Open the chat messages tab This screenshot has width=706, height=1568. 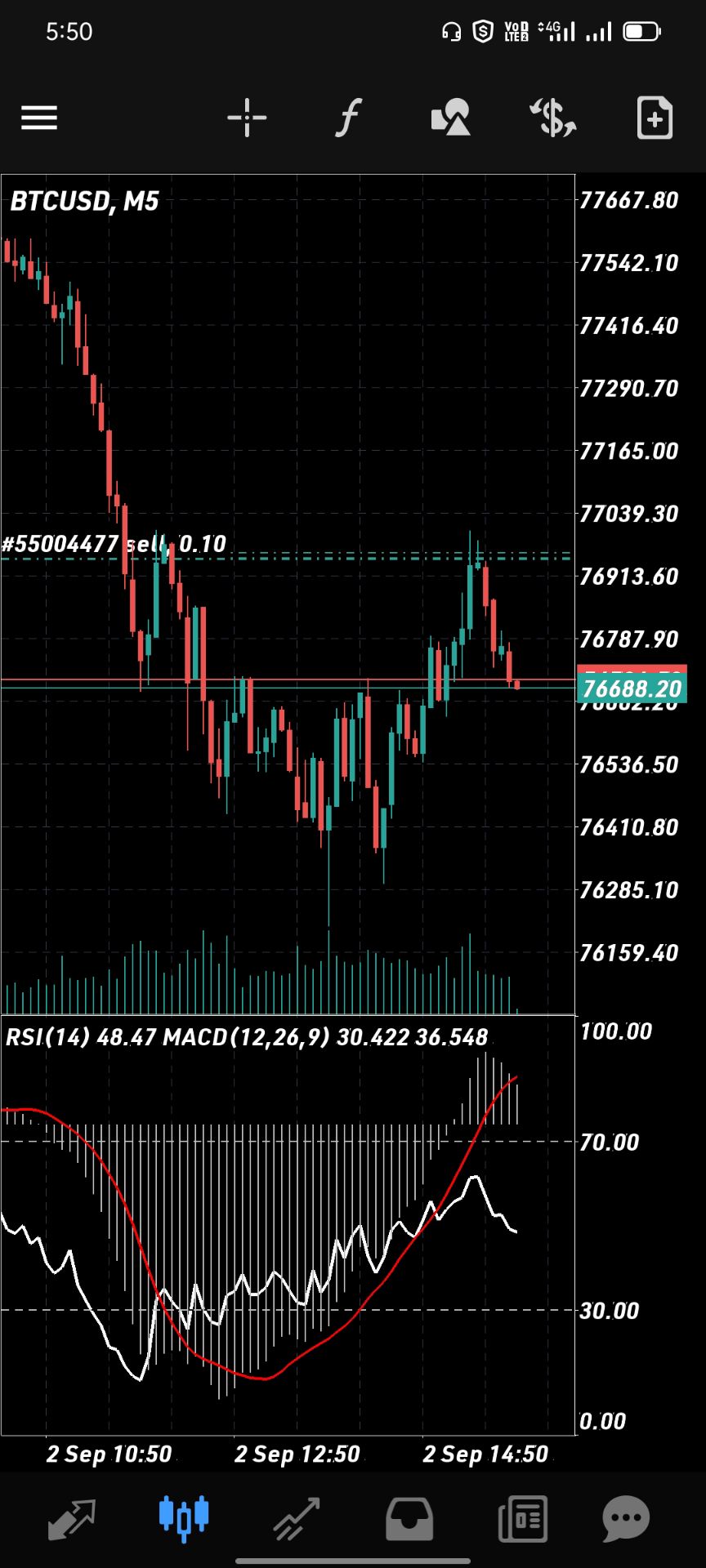click(x=626, y=1519)
